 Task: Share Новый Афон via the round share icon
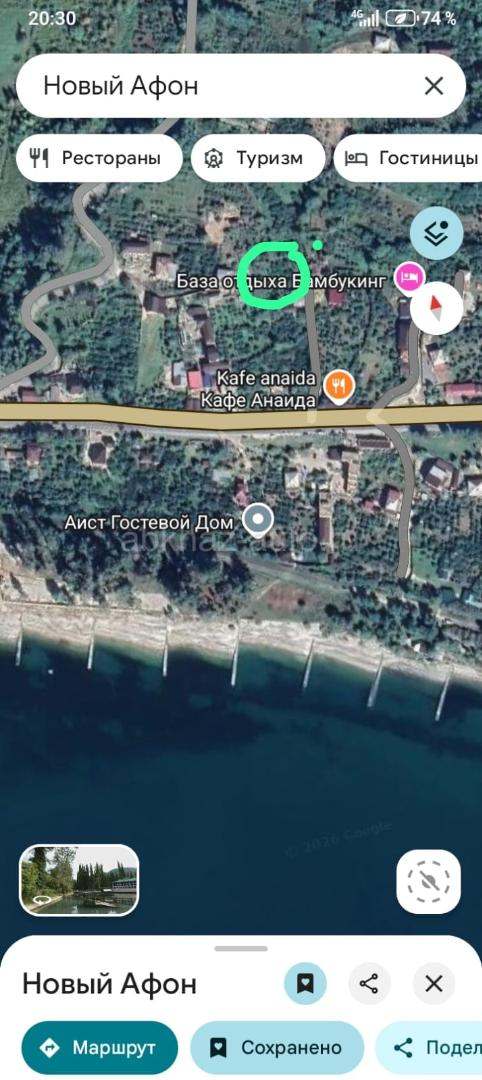click(369, 984)
